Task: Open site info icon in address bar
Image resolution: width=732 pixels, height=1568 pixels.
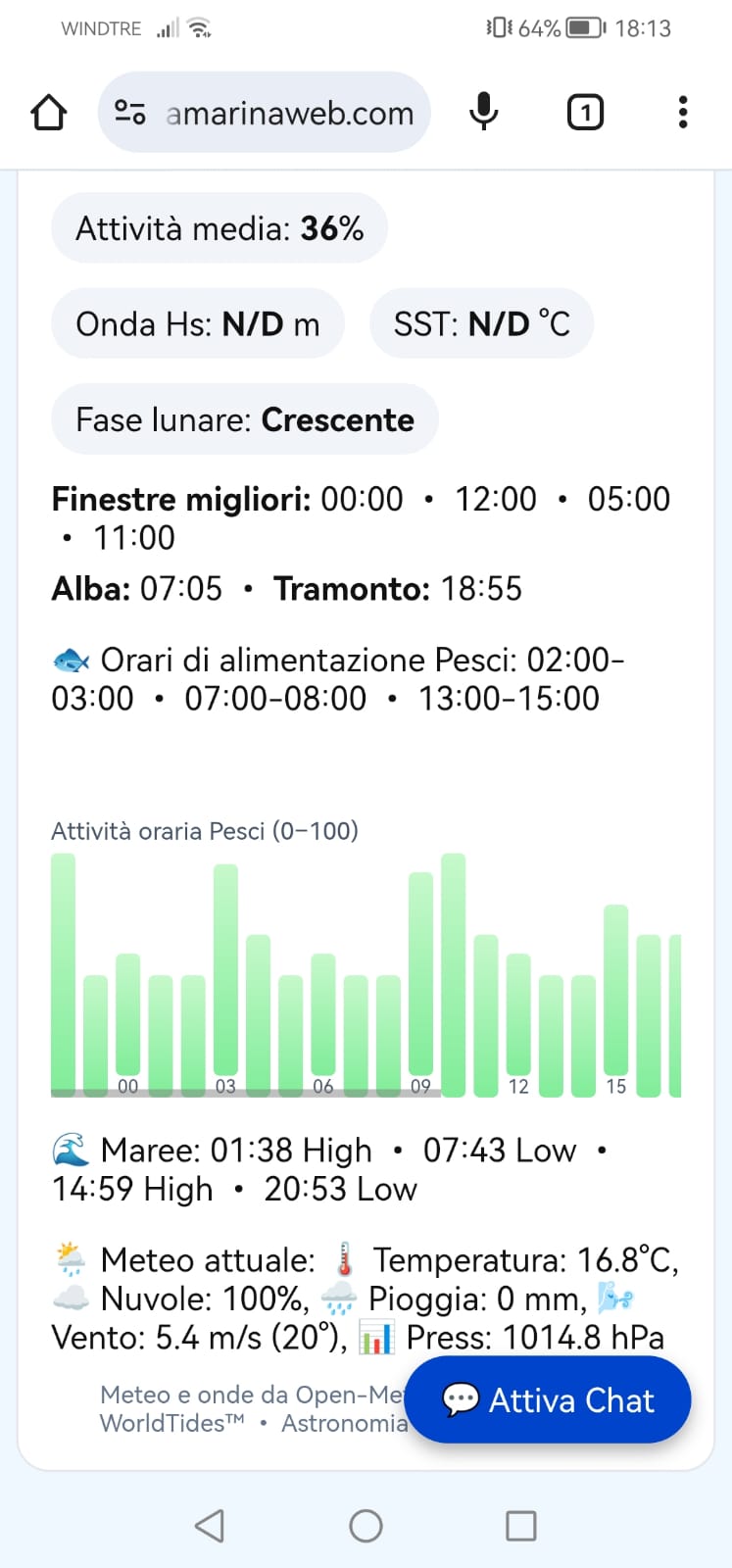Action: point(130,113)
